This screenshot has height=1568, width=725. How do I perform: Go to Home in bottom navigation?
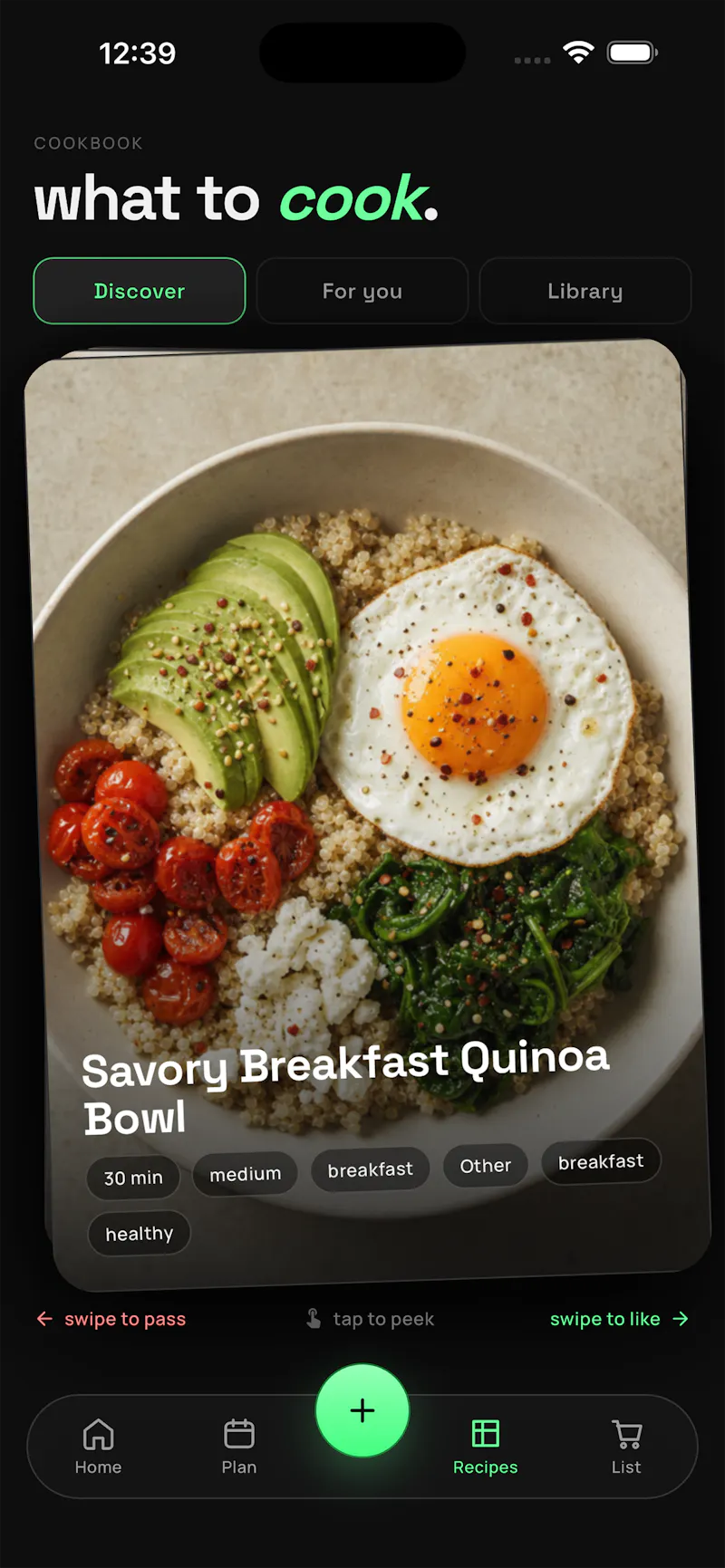[98, 1447]
